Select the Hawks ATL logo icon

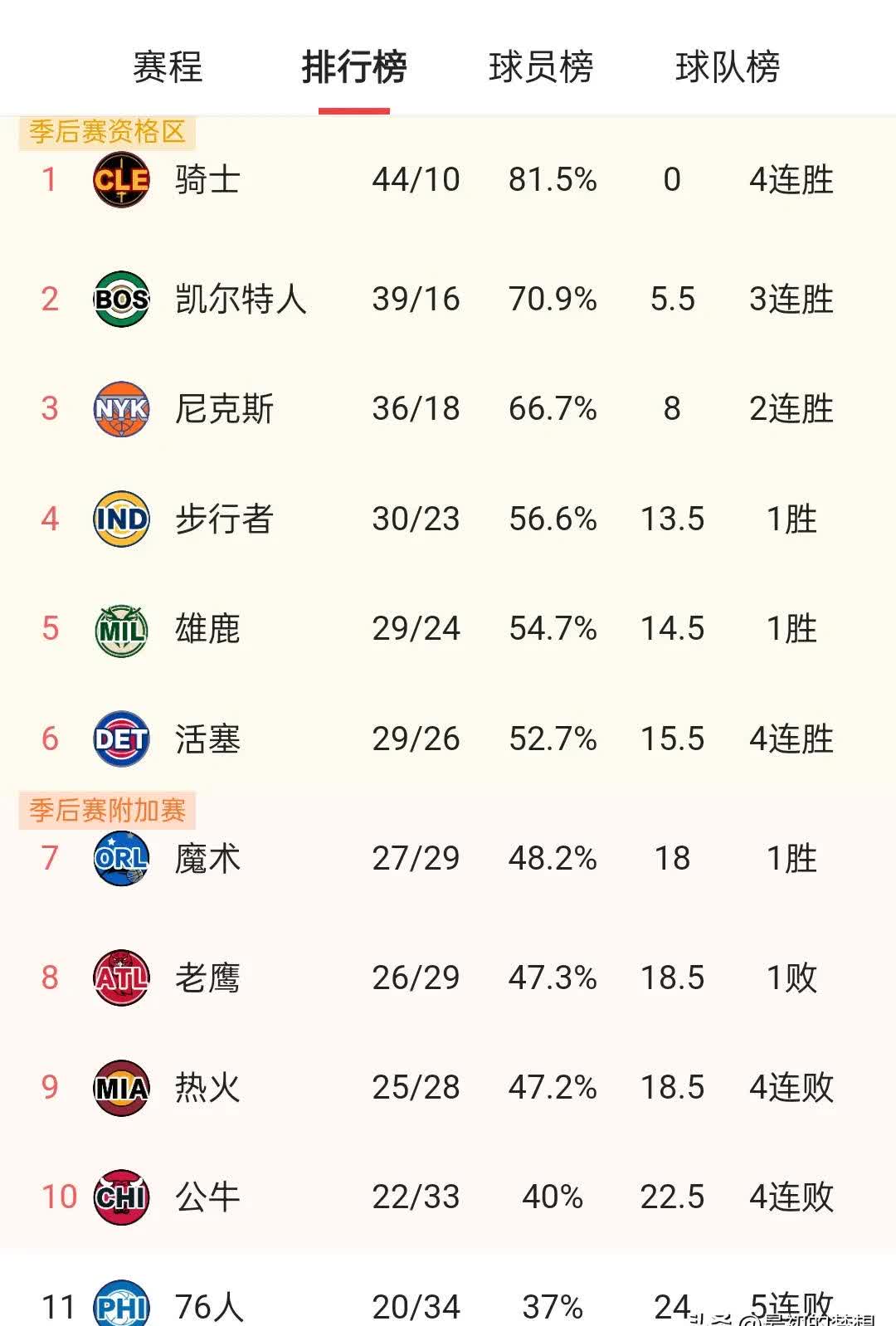[x=121, y=977]
